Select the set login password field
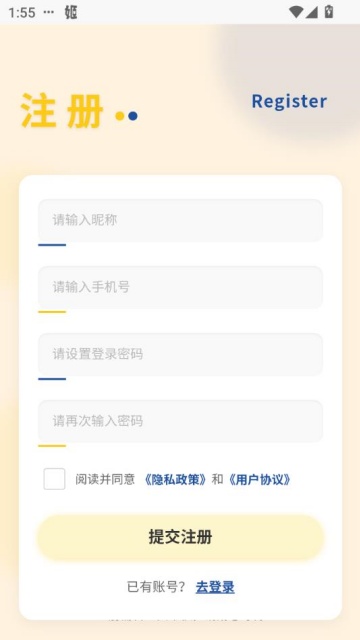The width and height of the screenshot is (360, 640). (x=180, y=354)
